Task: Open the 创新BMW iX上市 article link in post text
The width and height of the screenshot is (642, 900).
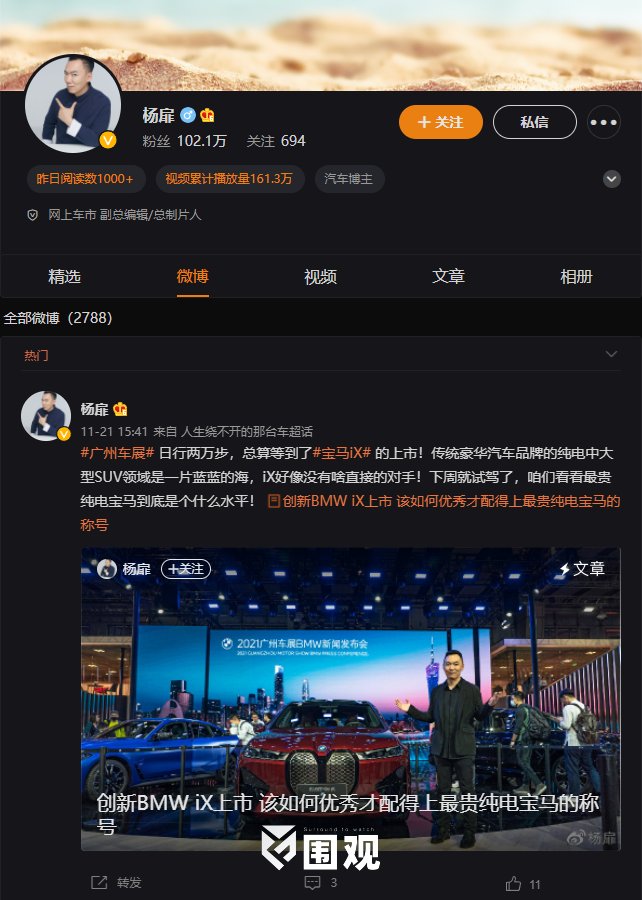Action: pos(444,501)
